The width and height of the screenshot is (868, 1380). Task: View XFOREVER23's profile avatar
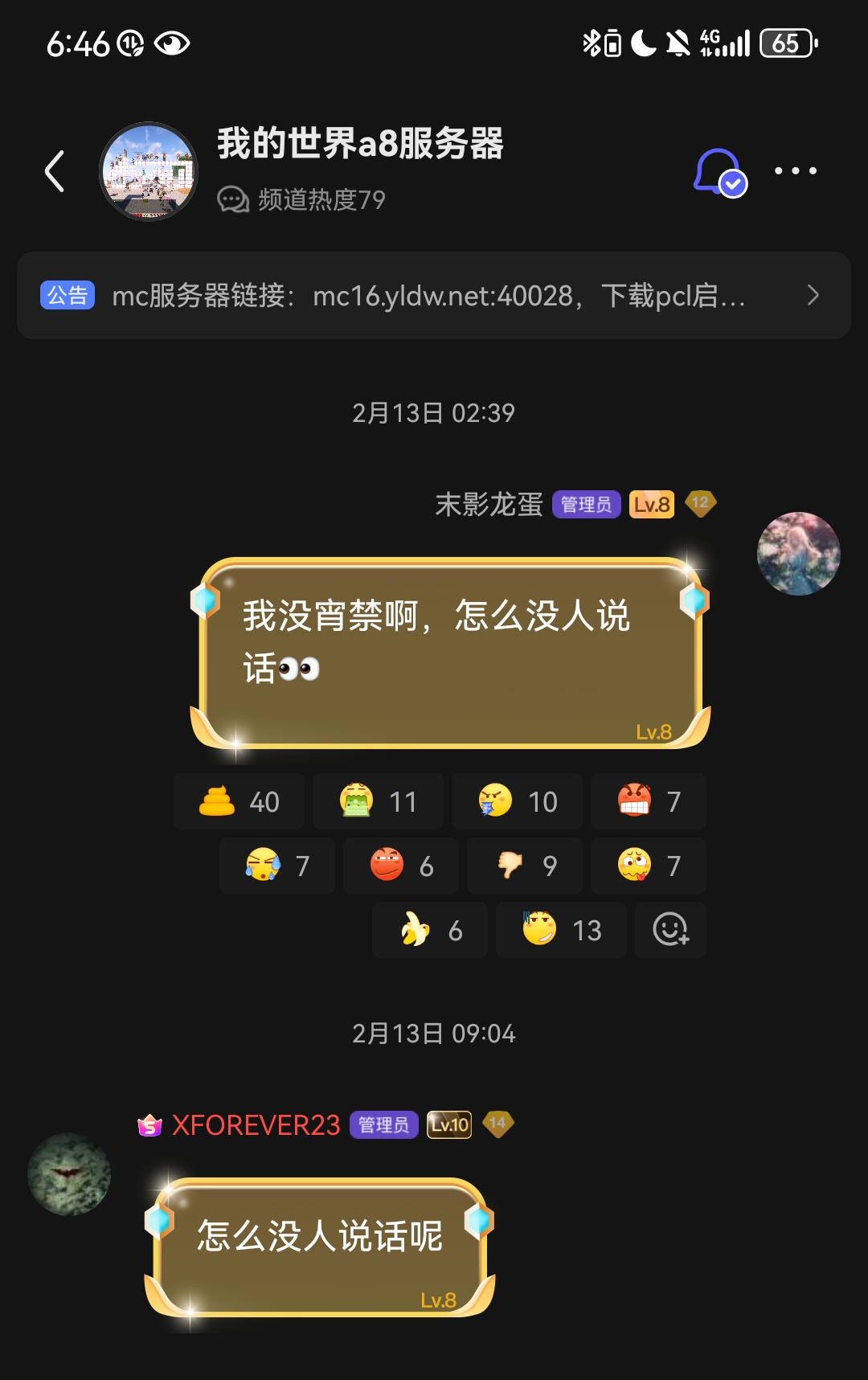(69, 1174)
